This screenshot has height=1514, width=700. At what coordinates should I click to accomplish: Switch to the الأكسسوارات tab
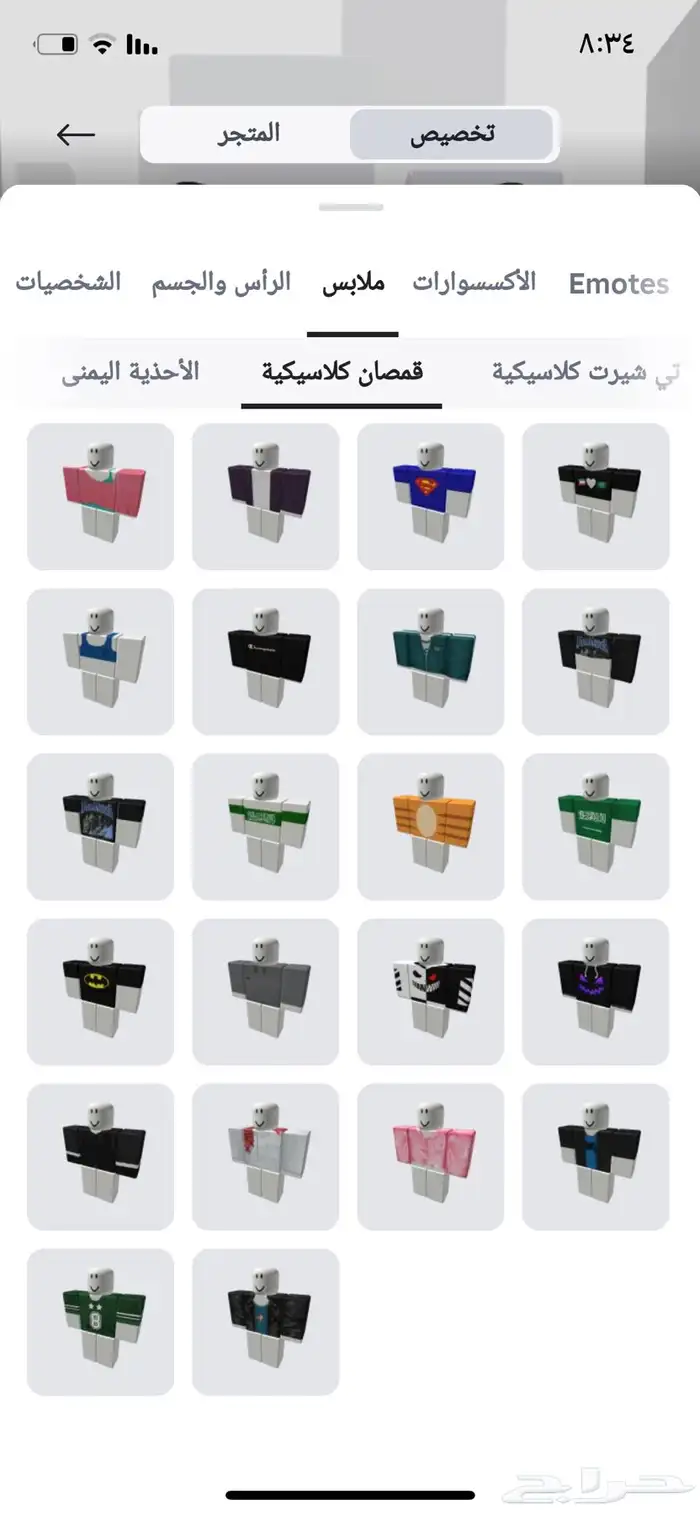474,283
